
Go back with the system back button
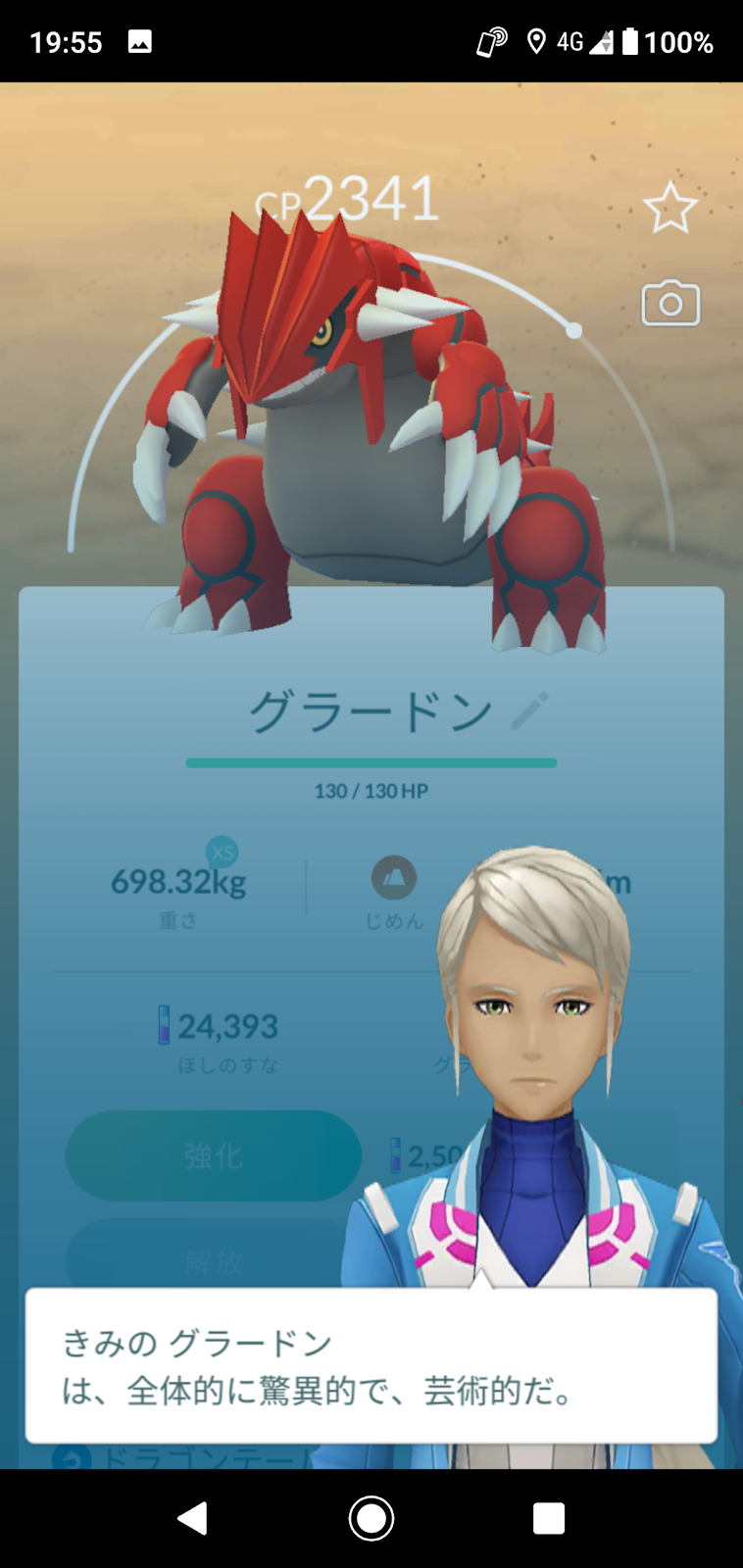tap(193, 1518)
